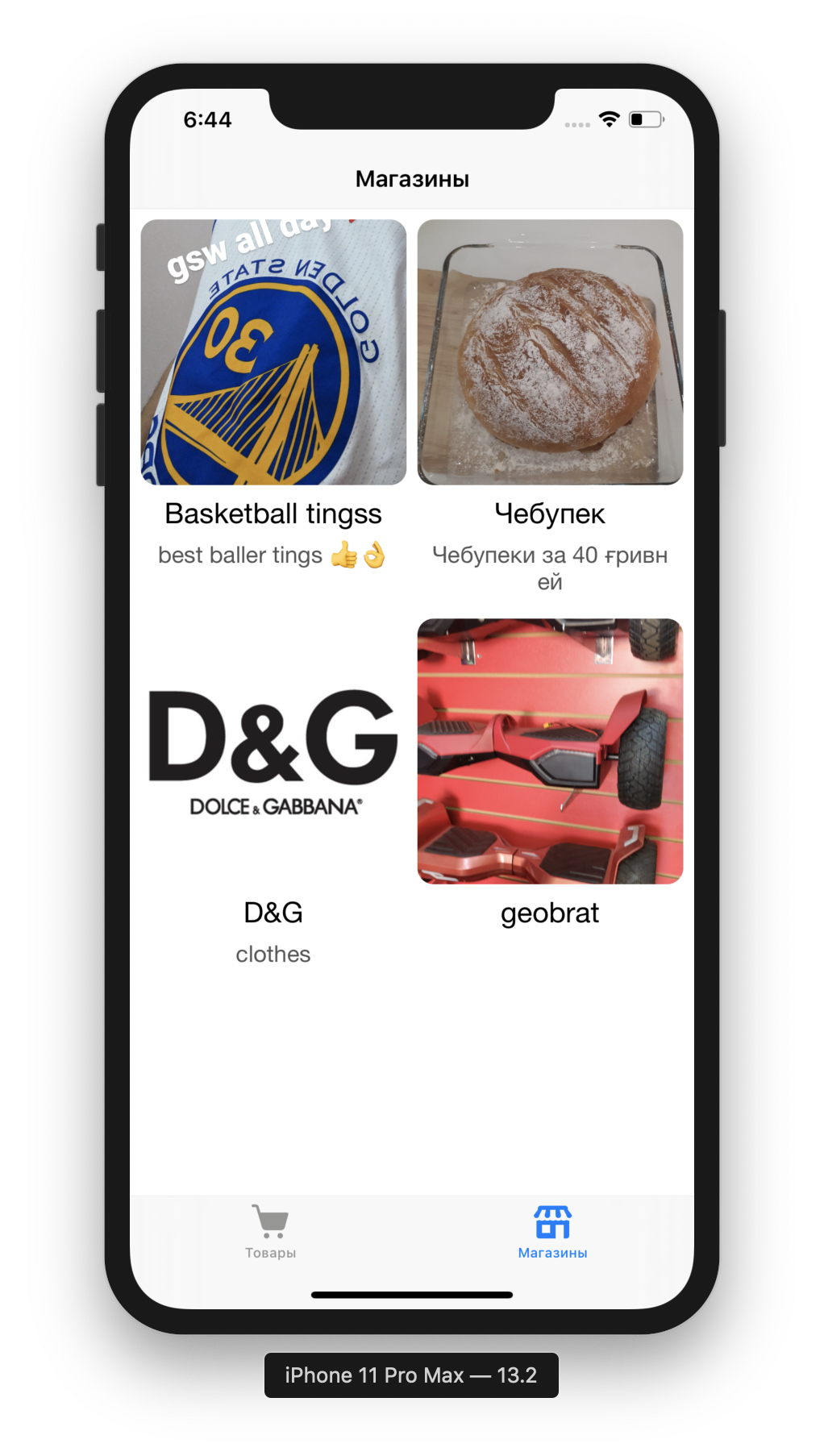Open the Basketball tingss store
Viewport: 824px width, 1456px height.
(273, 352)
